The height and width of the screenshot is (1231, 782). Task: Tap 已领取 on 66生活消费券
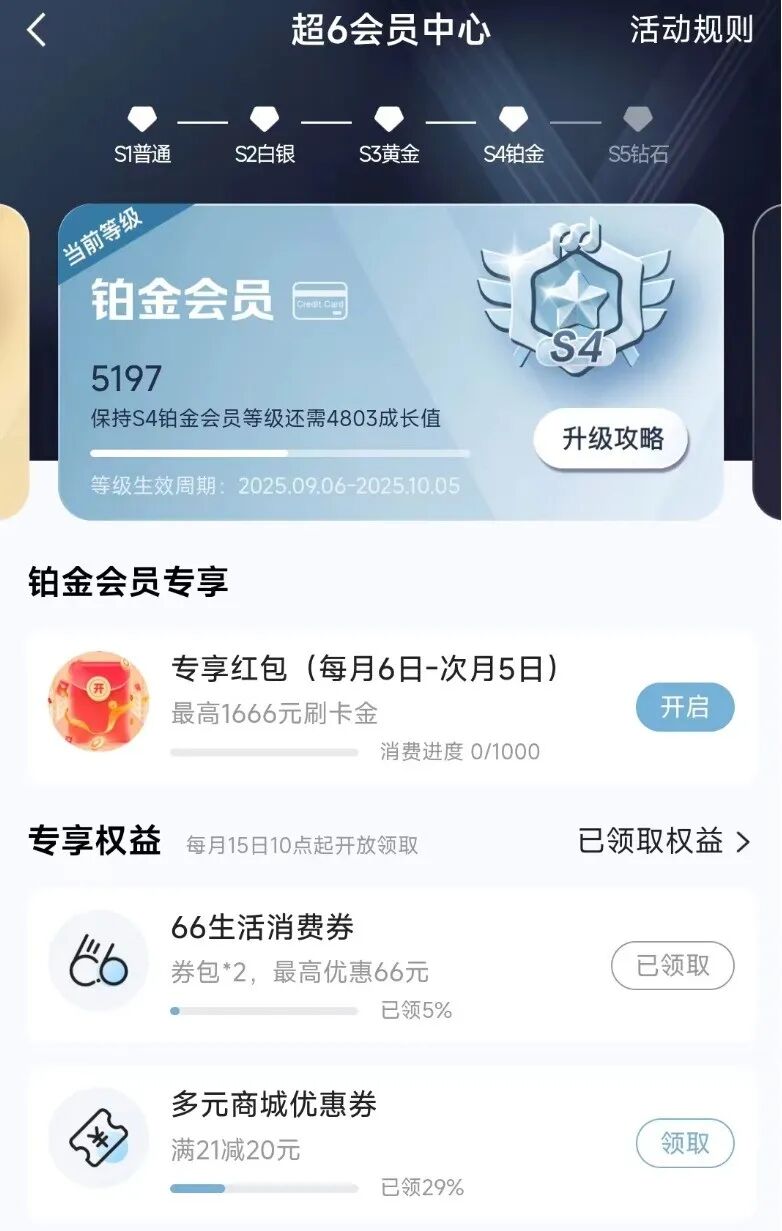tap(672, 966)
